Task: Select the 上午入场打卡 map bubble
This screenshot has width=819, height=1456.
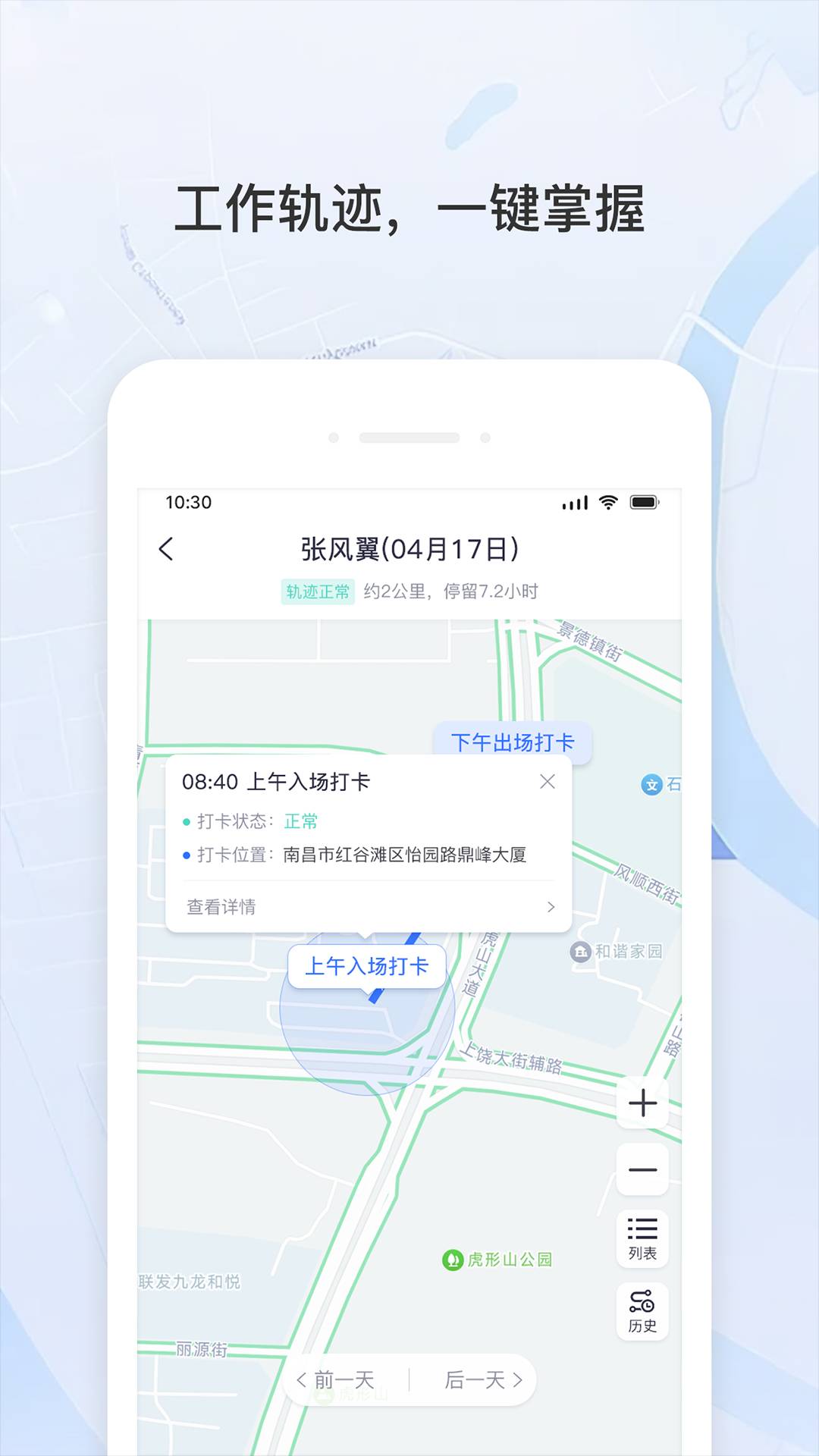Action: coord(367,965)
